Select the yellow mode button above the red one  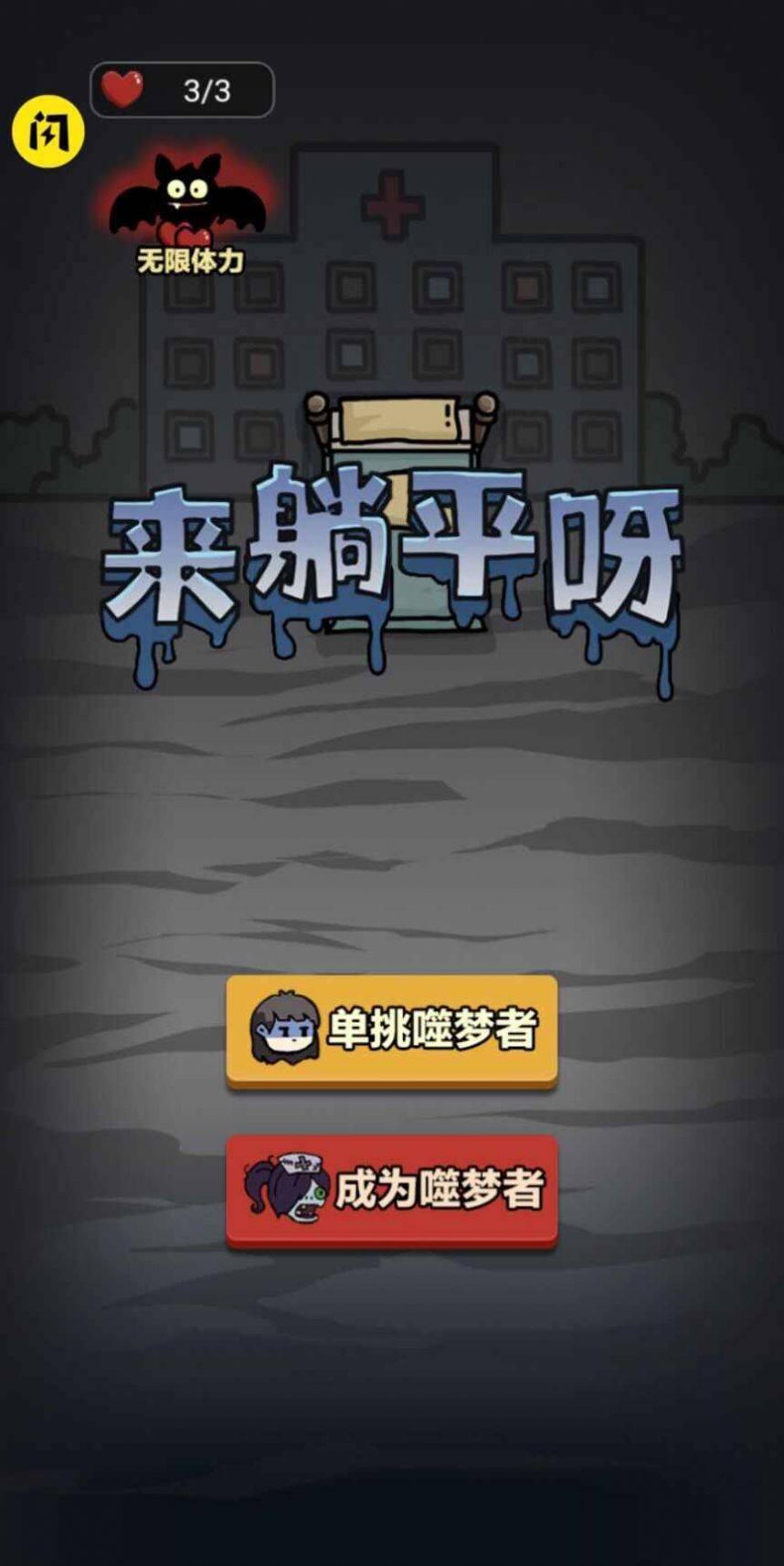click(391, 1028)
